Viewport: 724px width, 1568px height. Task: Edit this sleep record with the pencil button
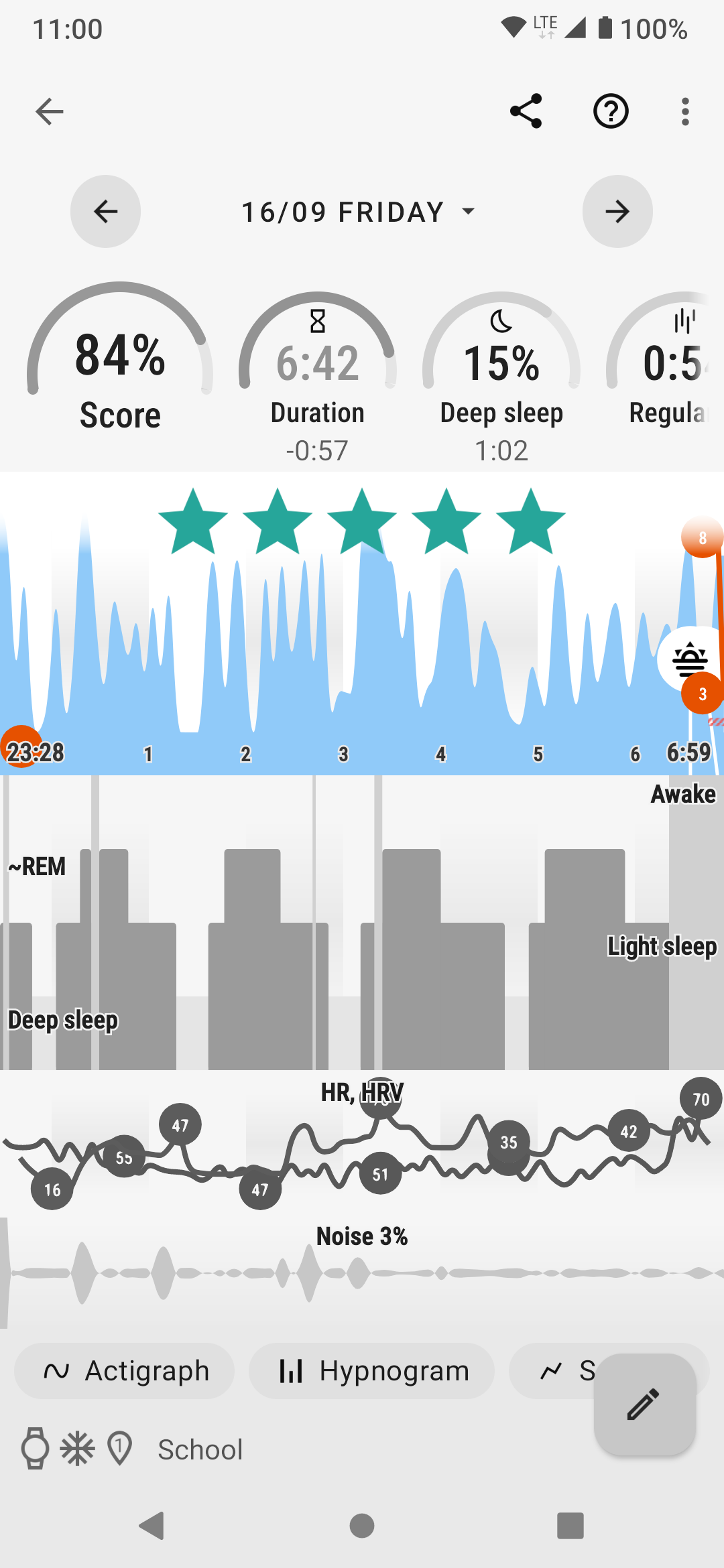tap(644, 1404)
